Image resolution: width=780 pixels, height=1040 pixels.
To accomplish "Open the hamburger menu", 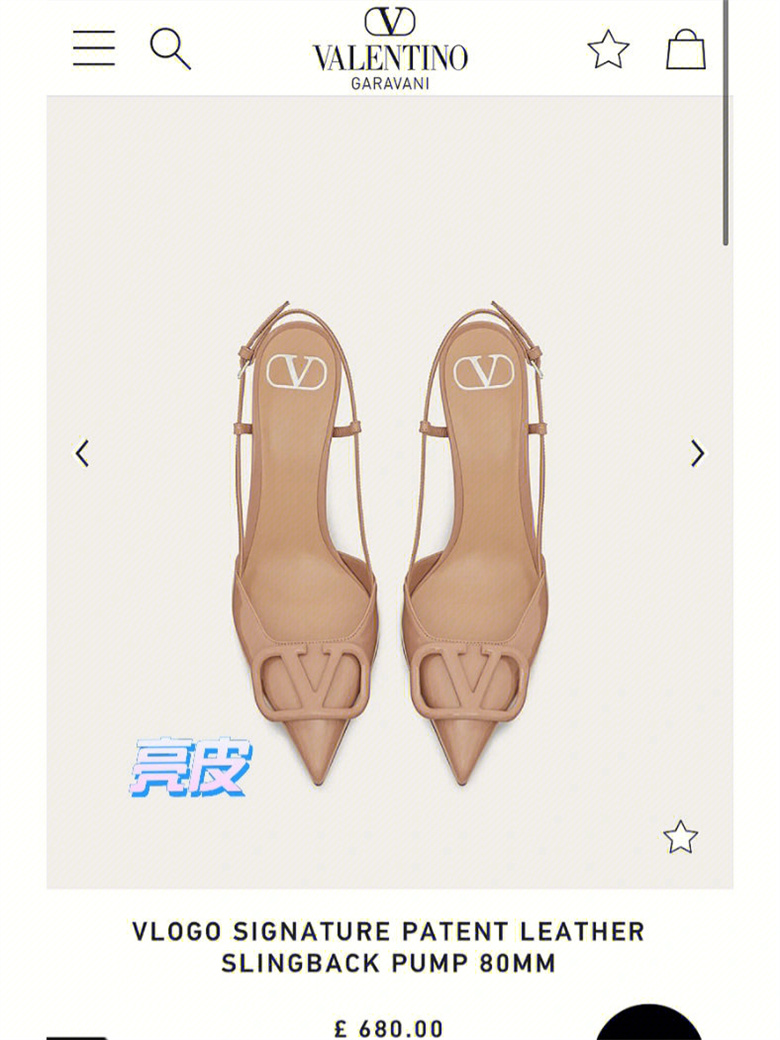I will pyautogui.click(x=94, y=48).
